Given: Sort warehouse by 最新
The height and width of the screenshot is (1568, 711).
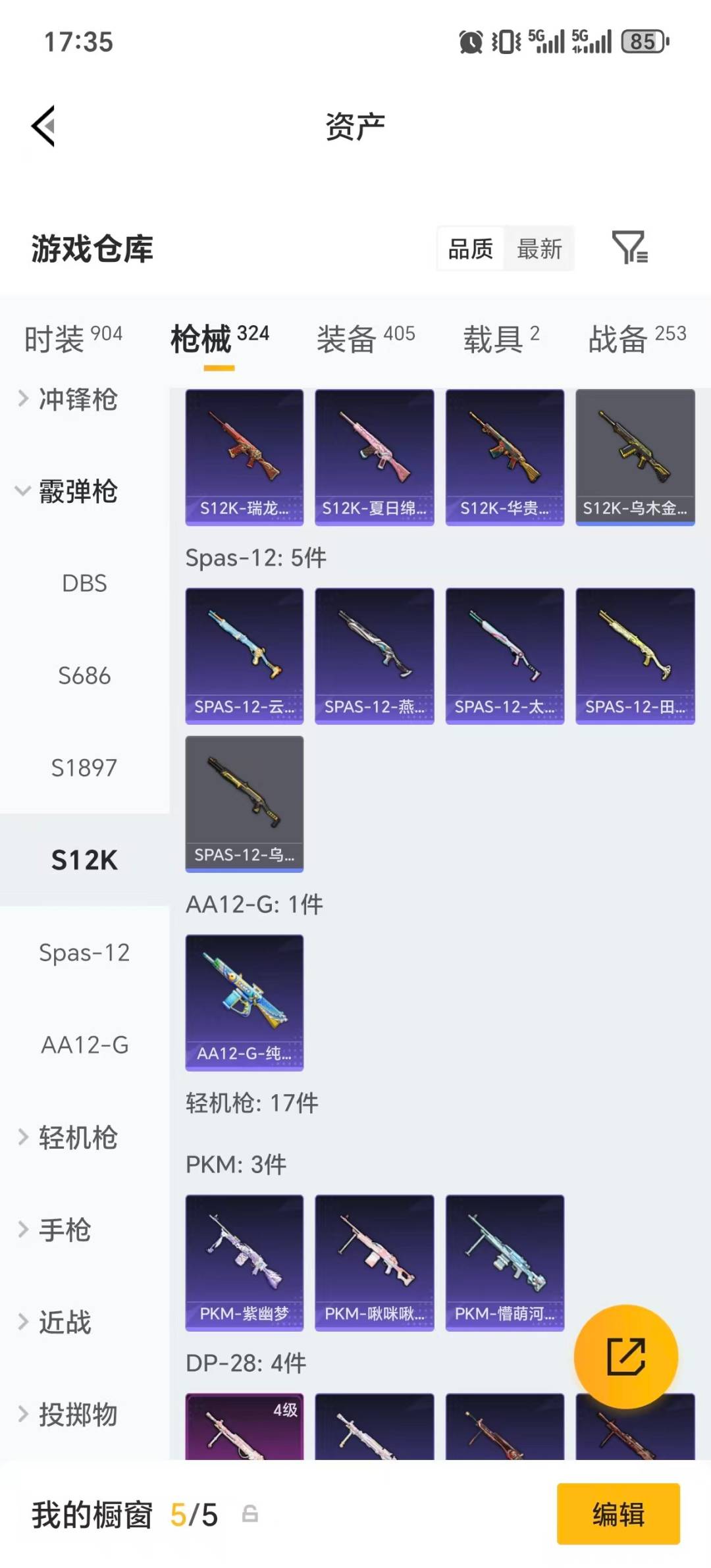Looking at the screenshot, I should 539,249.
